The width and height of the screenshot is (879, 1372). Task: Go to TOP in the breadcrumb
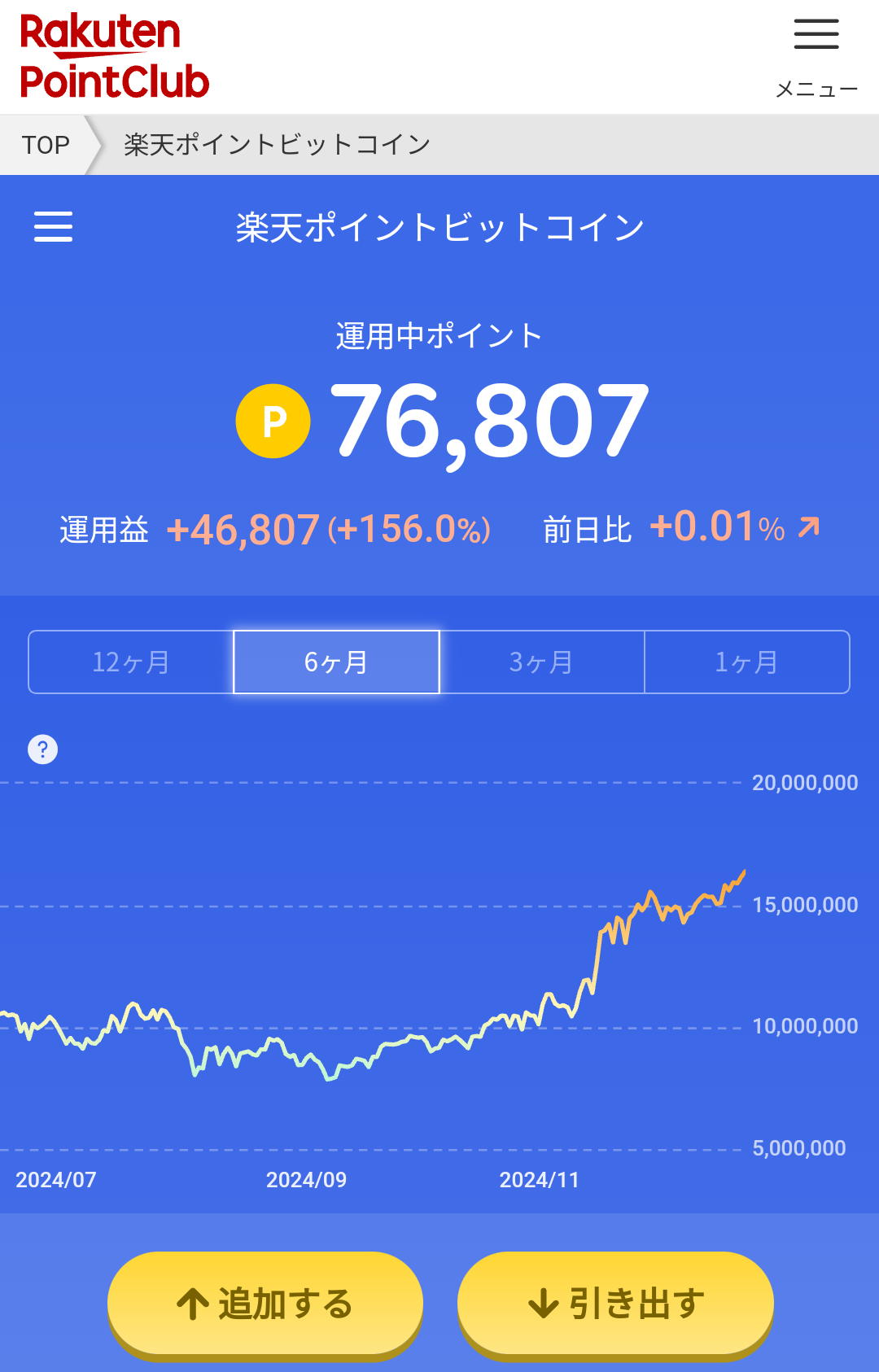pyautogui.click(x=46, y=145)
